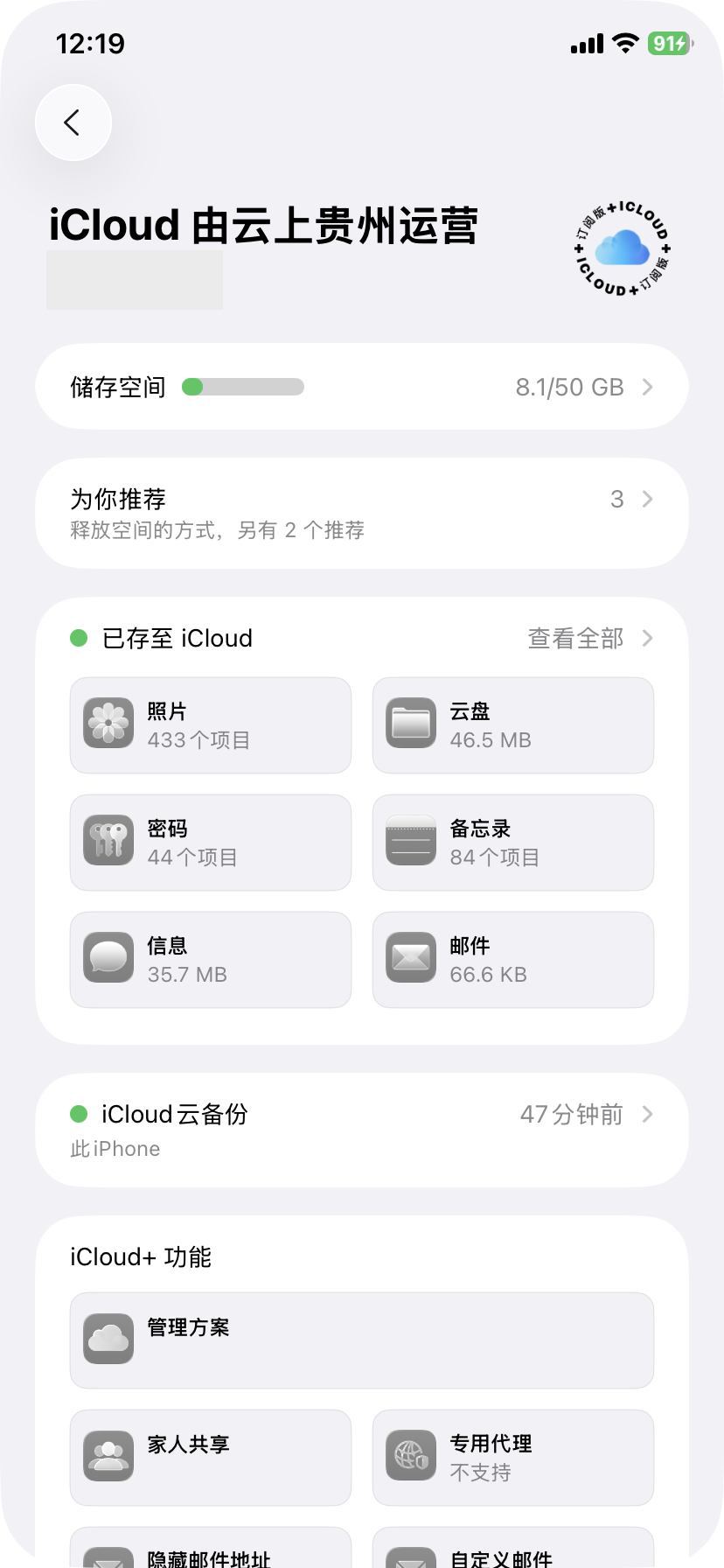Open the 密码 passwords card

tap(211, 843)
